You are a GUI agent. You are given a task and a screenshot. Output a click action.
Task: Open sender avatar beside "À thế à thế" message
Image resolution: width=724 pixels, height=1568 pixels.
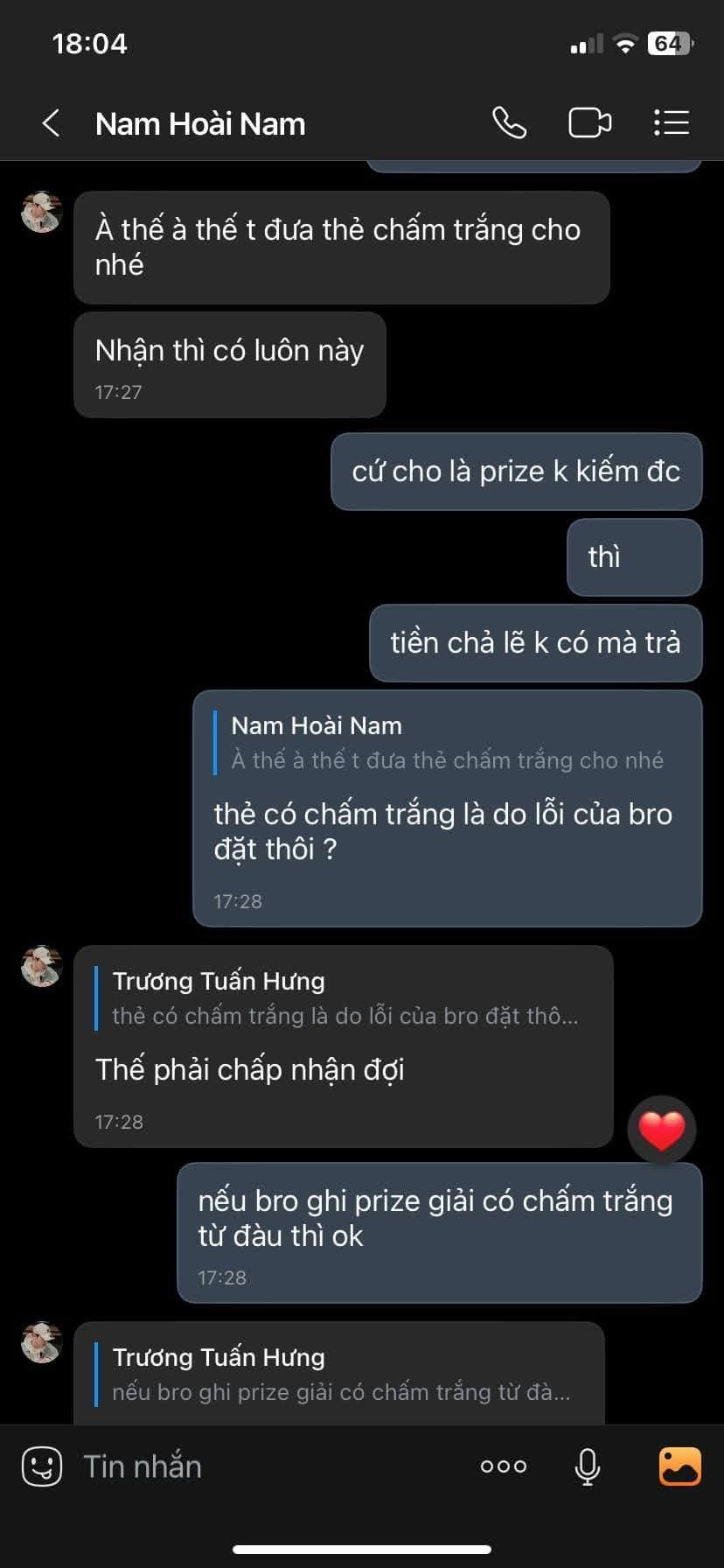pos(42,213)
